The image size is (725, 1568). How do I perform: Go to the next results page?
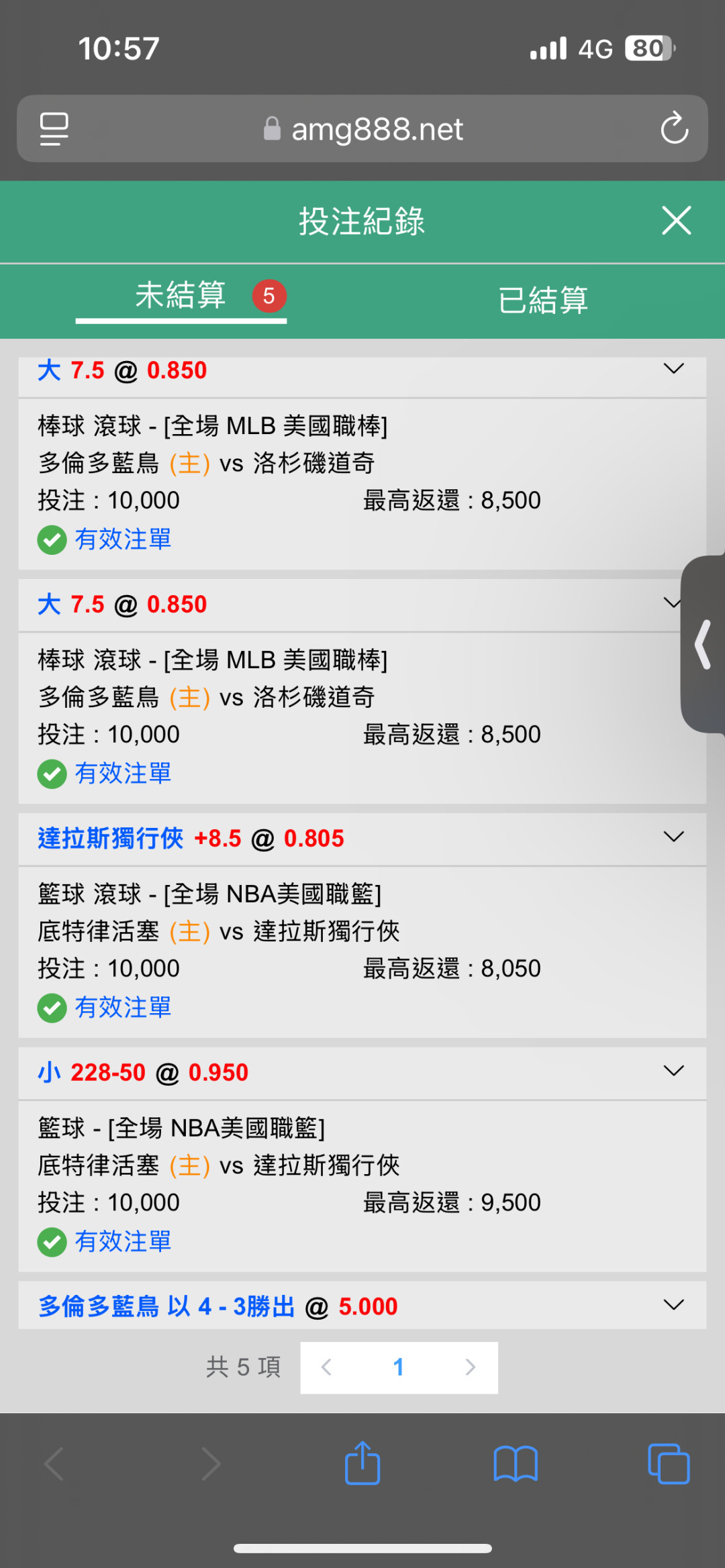[x=470, y=1367]
